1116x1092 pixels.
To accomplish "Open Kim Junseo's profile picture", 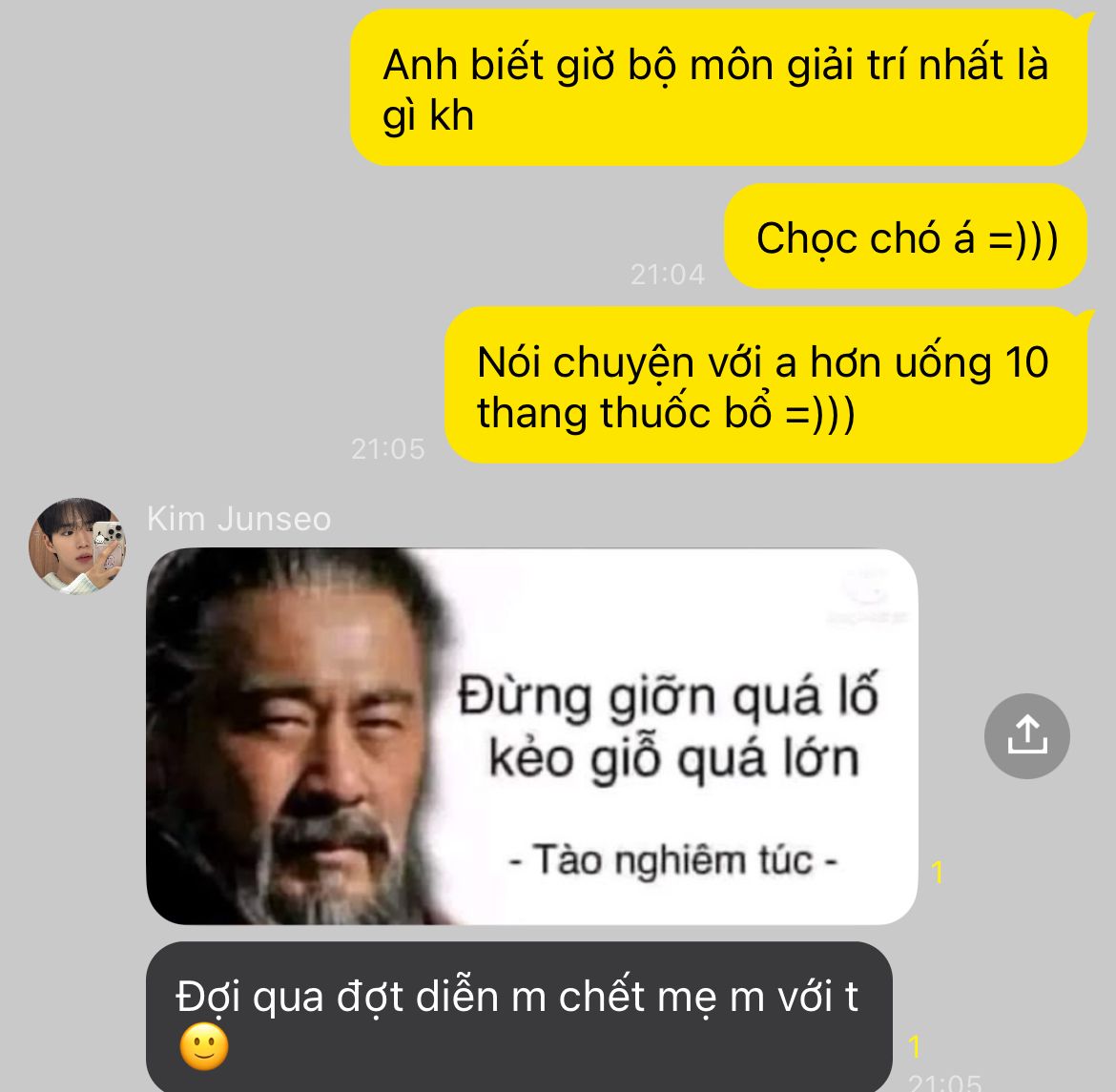I will (77, 546).
